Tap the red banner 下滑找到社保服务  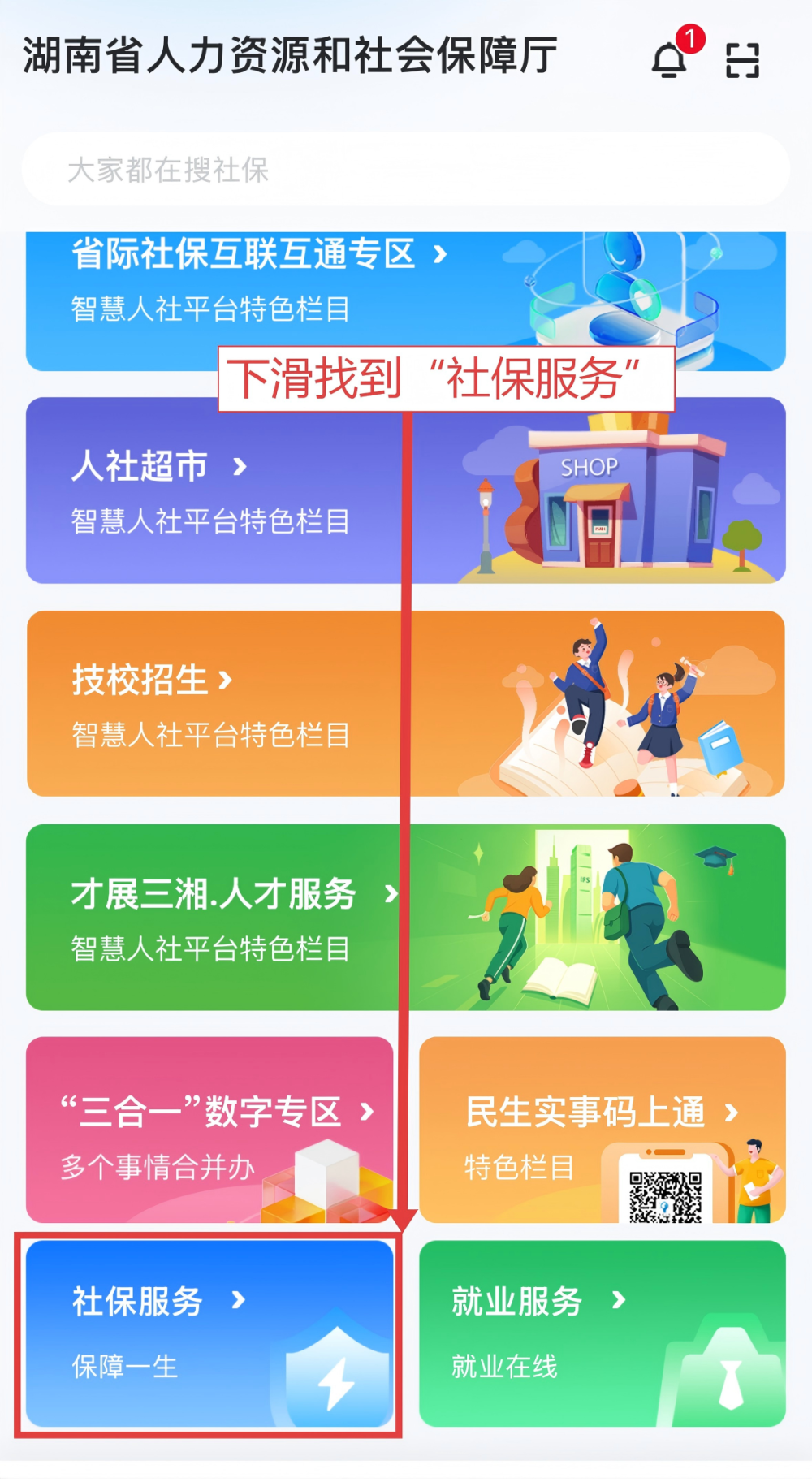(447, 378)
